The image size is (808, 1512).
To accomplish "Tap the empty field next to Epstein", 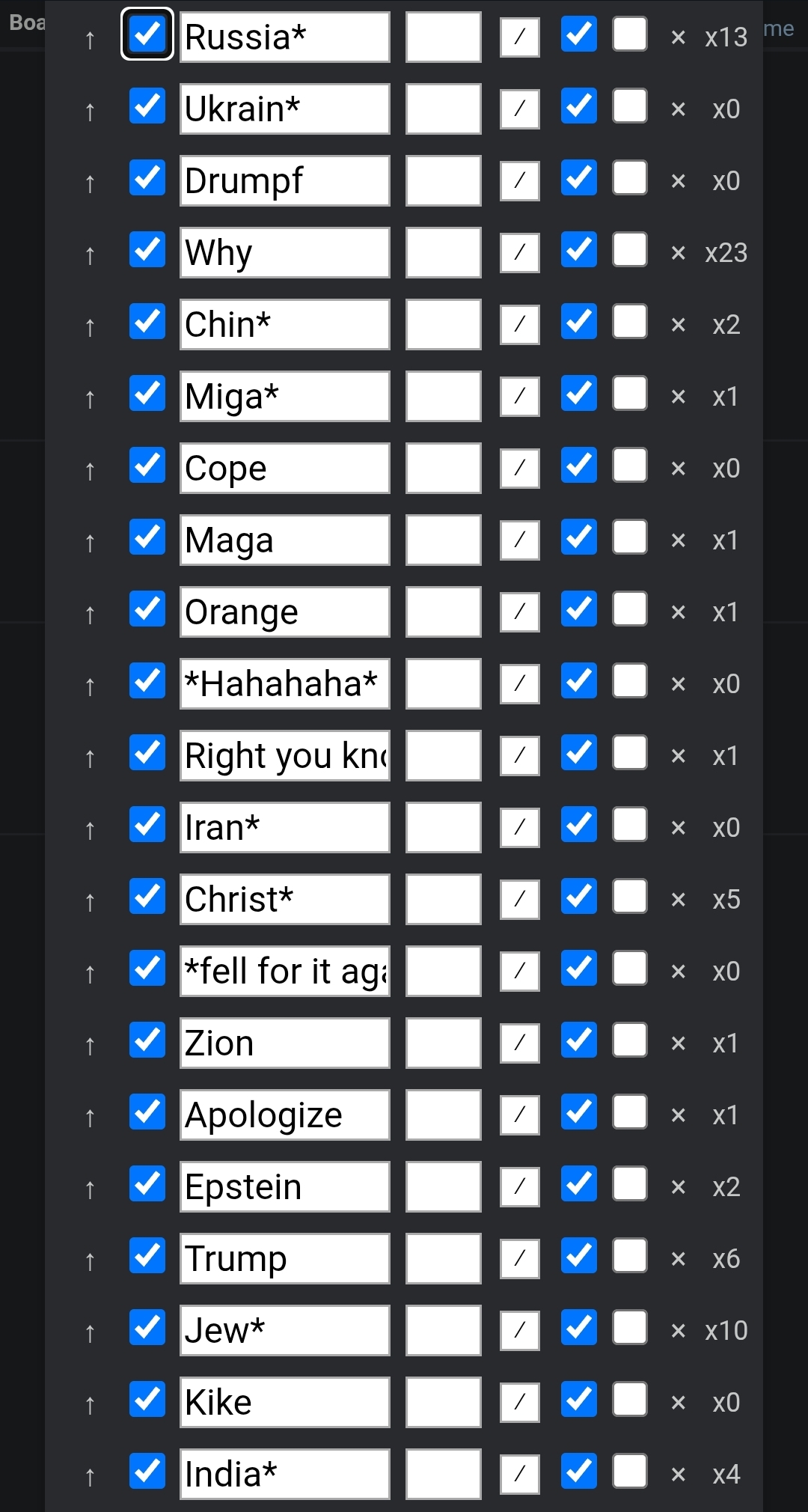I will click(x=443, y=1187).
